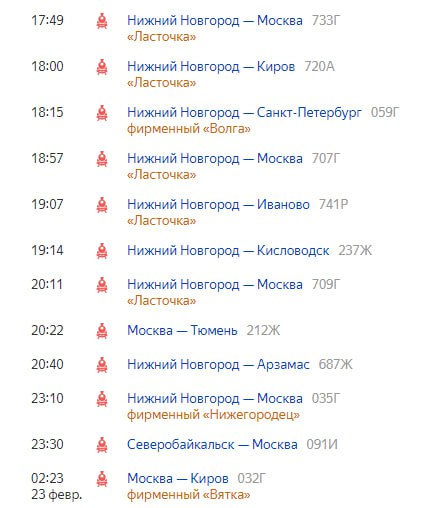Viewport: 440px width, 508px height.
Task: Open the Москва — Тюмень 212Ж route
Action: click(x=182, y=331)
